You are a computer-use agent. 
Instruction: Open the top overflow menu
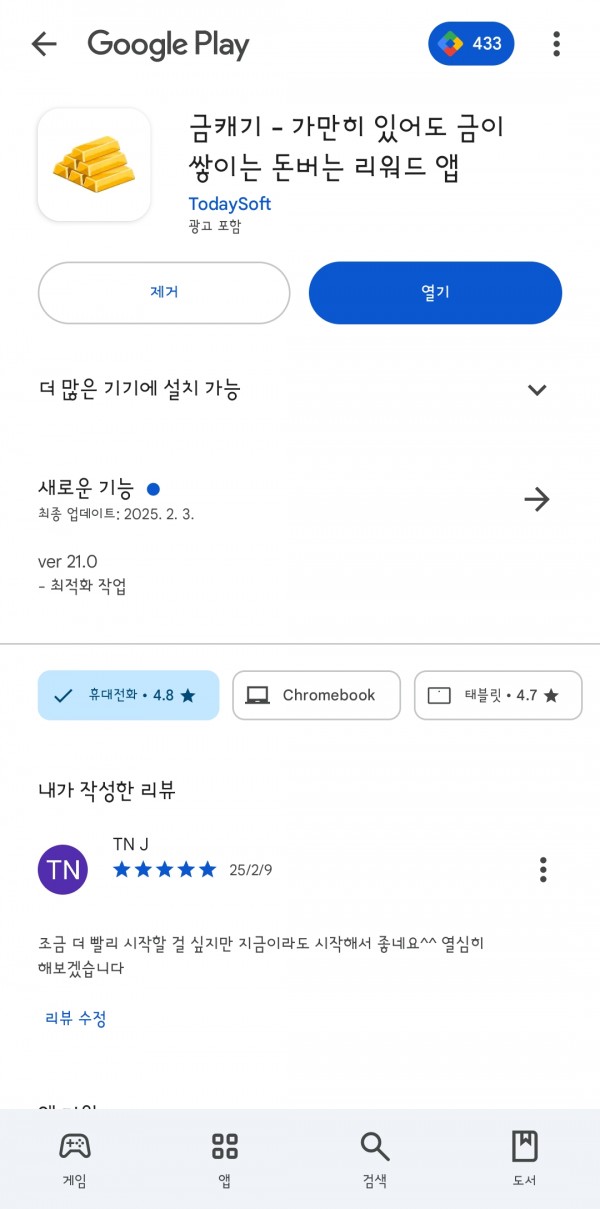tap(556, 44)
